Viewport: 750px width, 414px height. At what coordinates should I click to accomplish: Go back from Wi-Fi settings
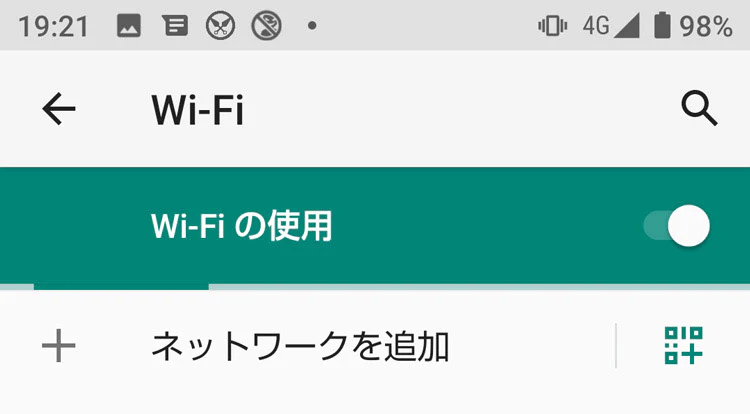[59, 109]
